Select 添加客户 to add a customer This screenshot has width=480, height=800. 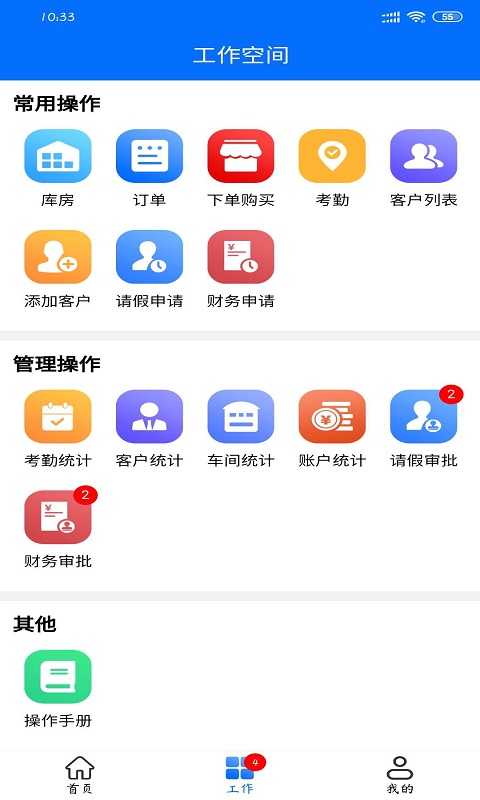58,257
